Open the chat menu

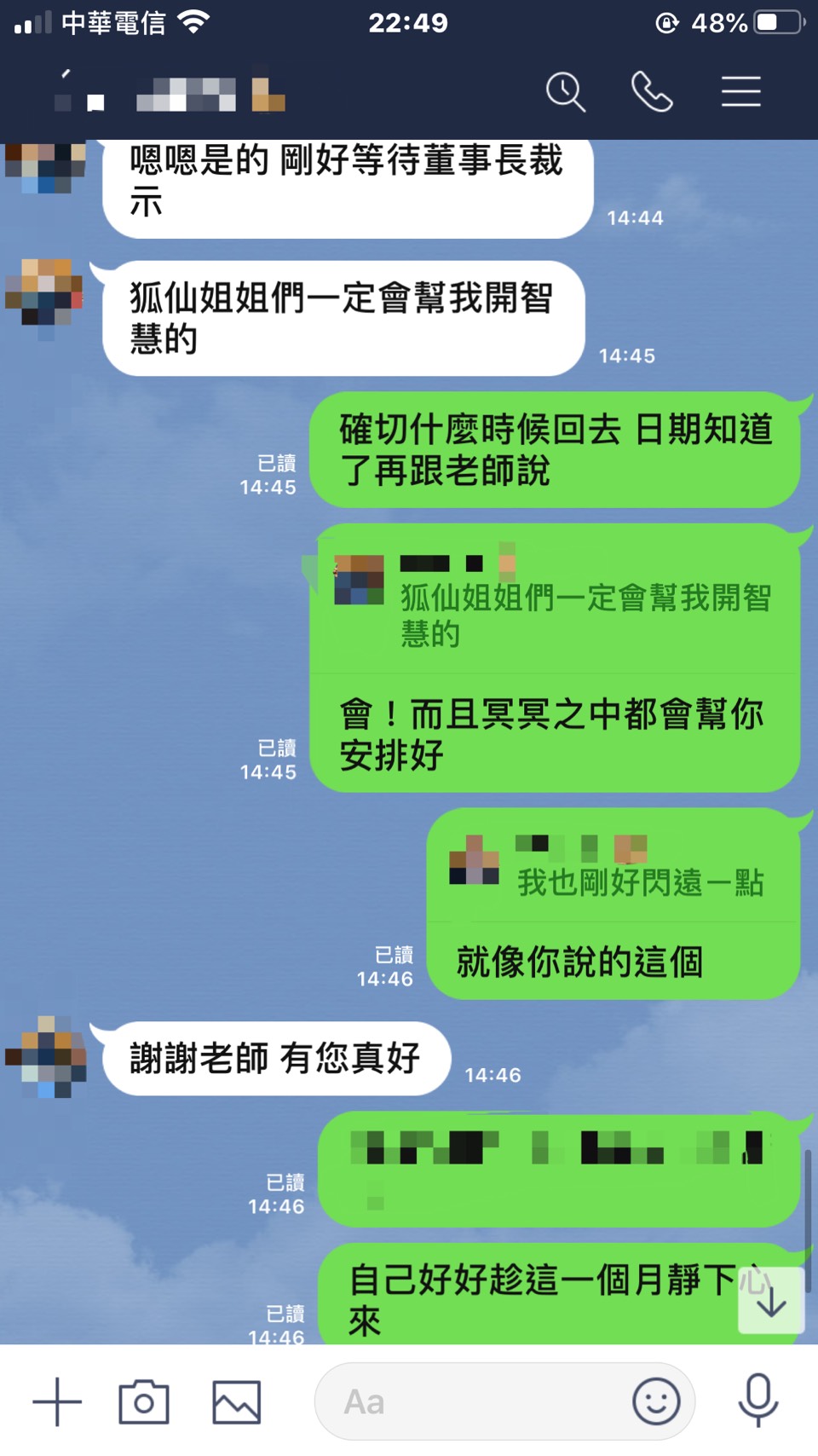point(740,91)
